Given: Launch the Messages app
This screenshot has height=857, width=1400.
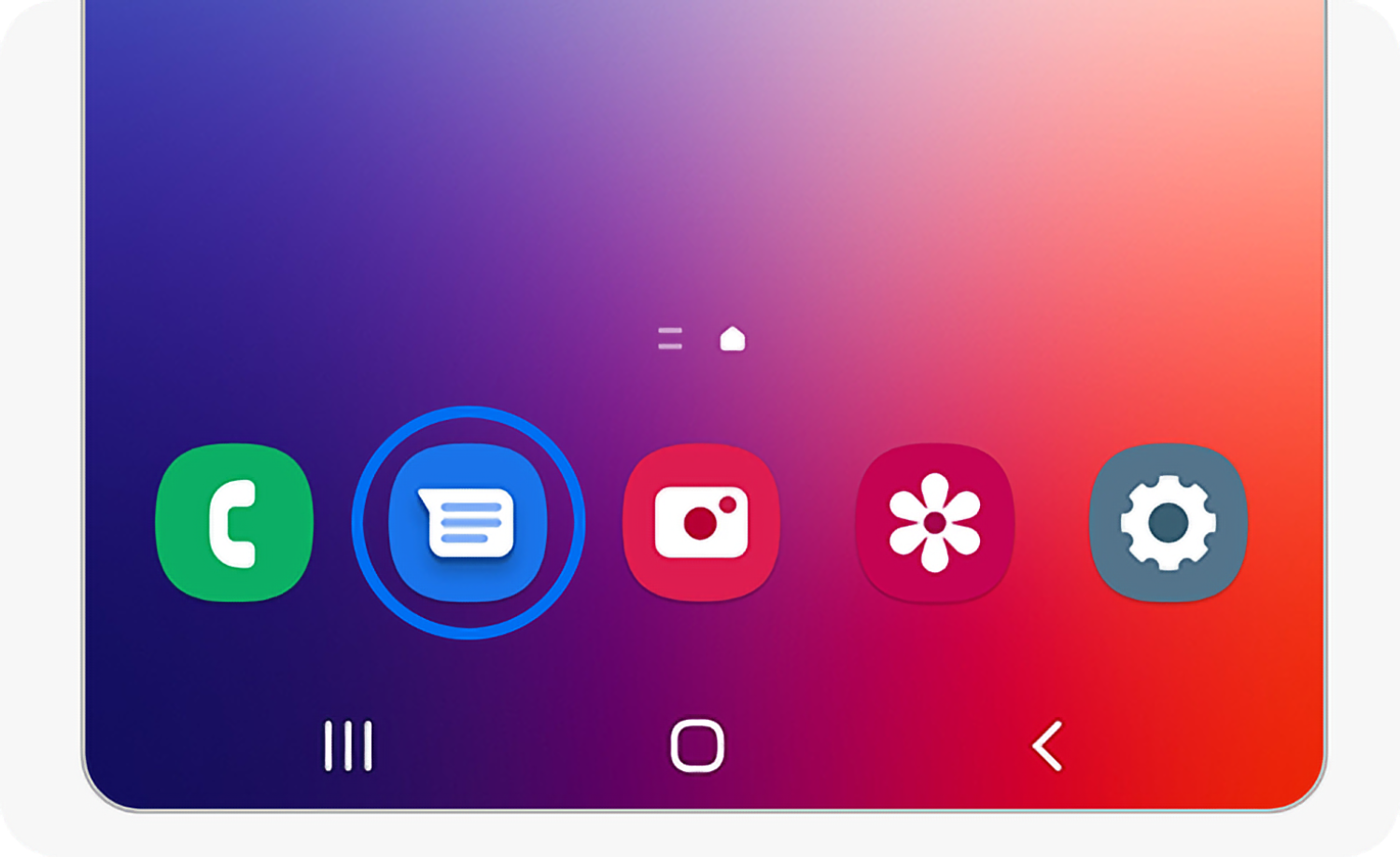Looking at the screenshot, I should [468, 523].
